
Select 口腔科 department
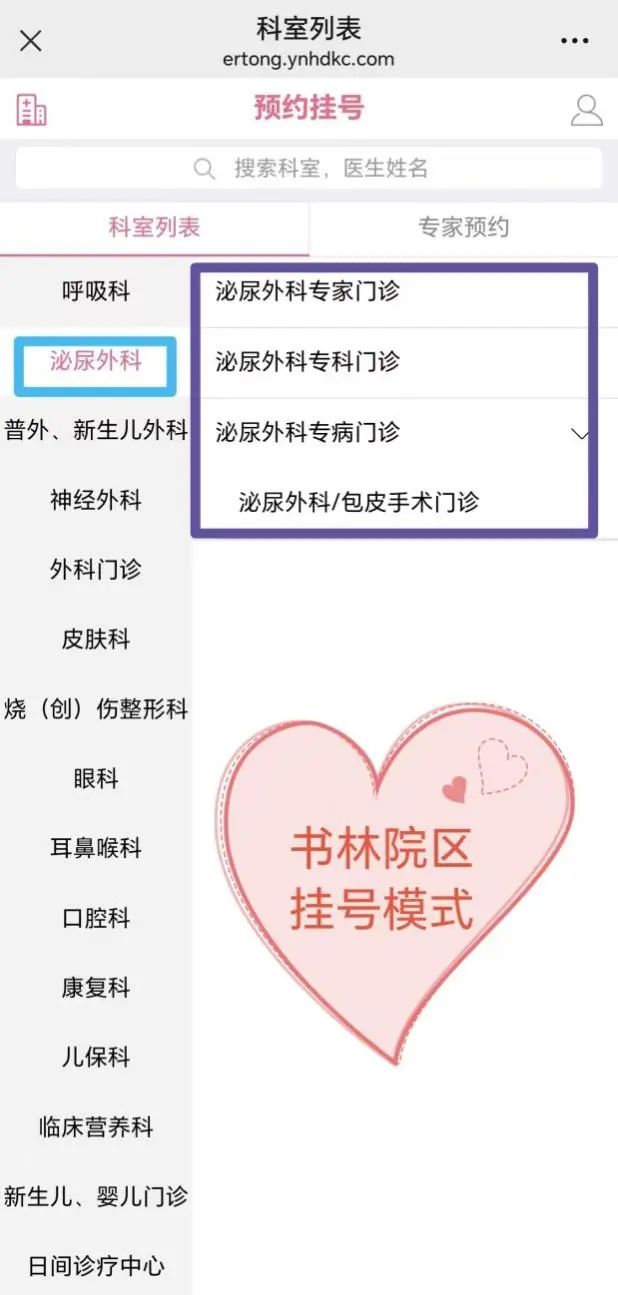96,918
